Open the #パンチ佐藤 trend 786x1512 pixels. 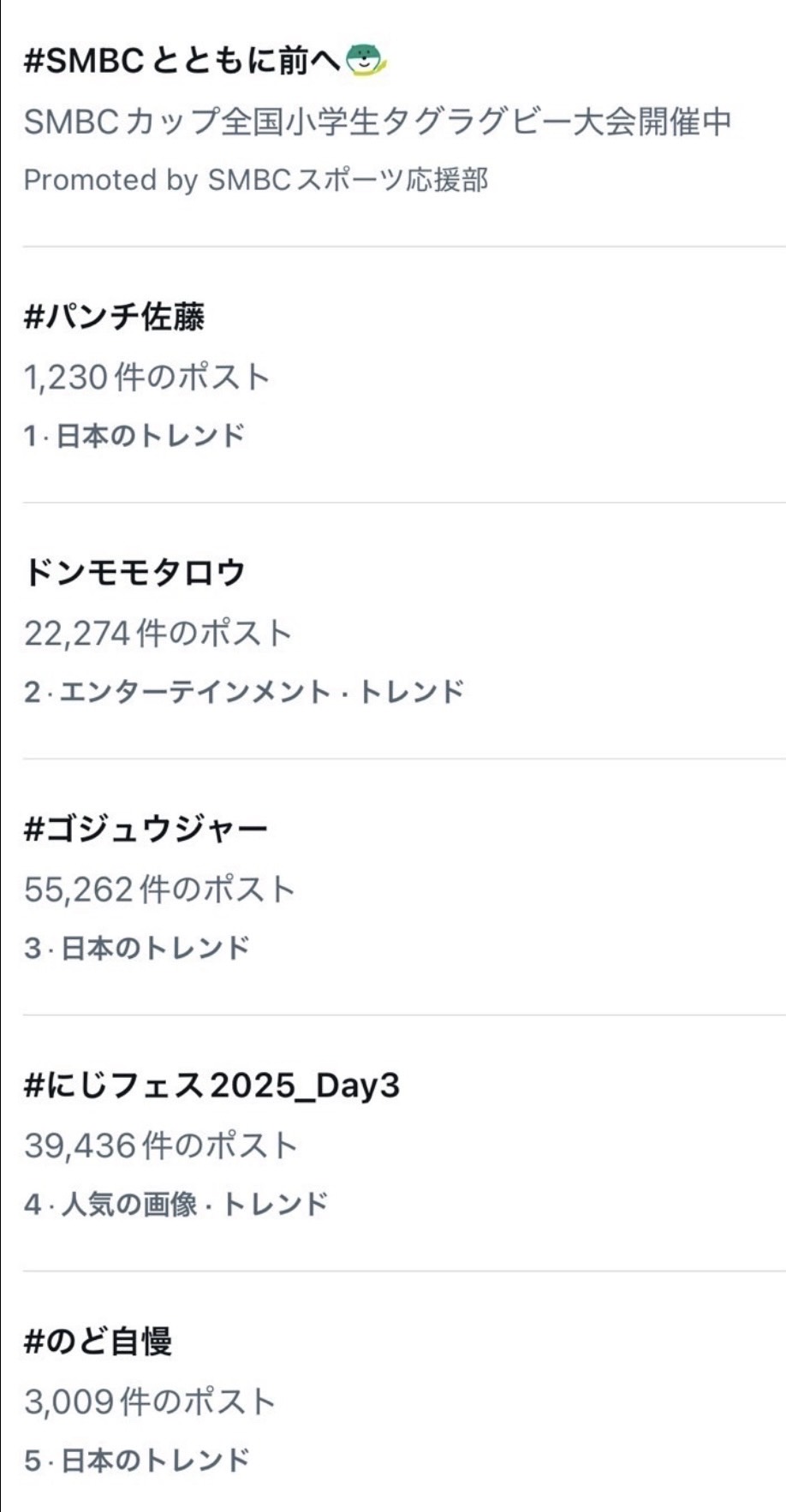[115, 318]
